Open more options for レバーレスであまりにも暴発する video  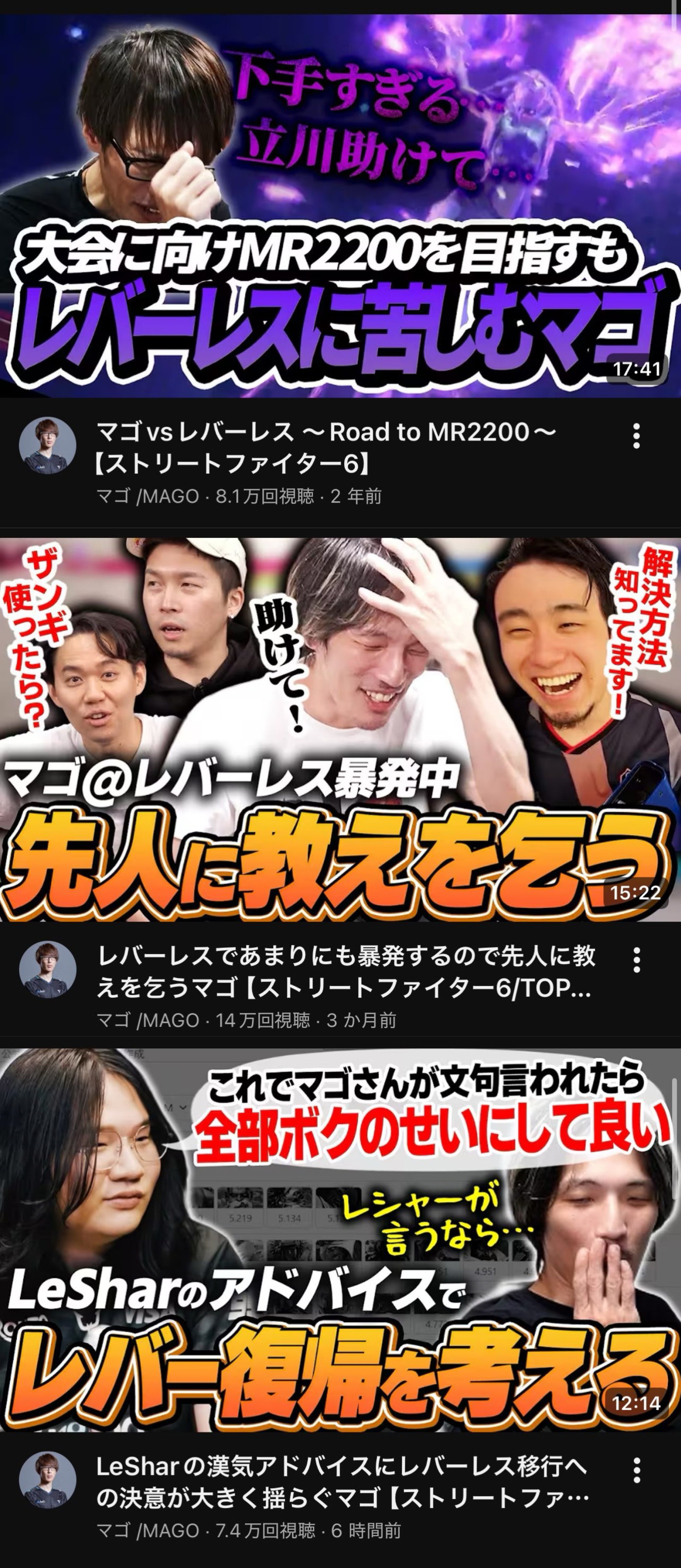coord(636,960)
